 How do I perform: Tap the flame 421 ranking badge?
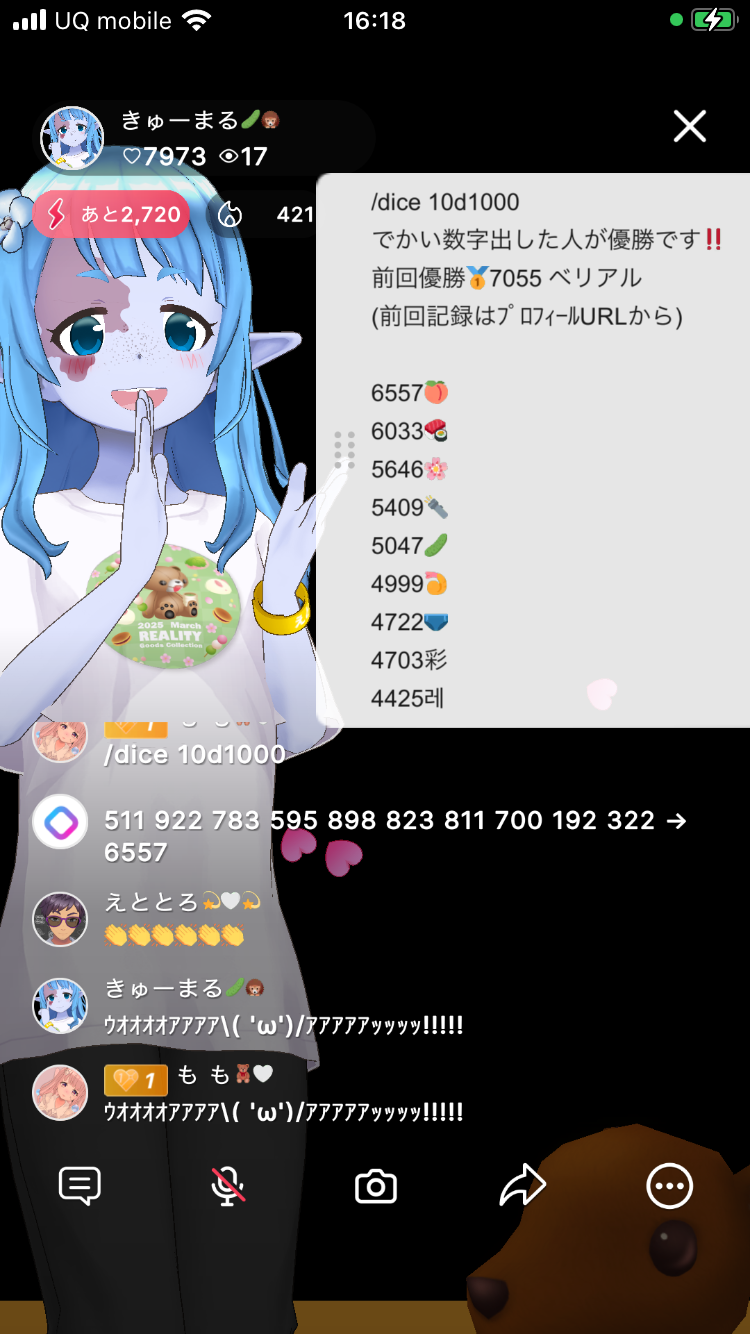265,214
